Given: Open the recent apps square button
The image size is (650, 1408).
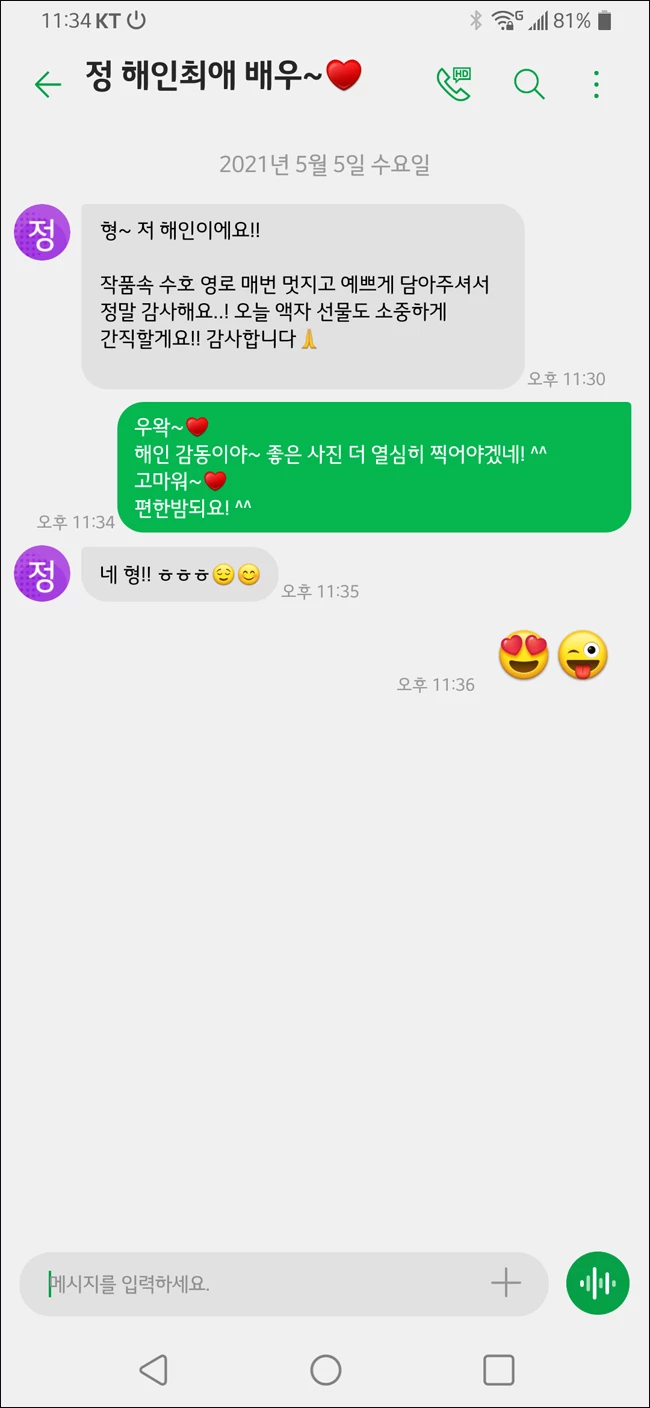Looking at the screenshot, I should (498, 1370).
